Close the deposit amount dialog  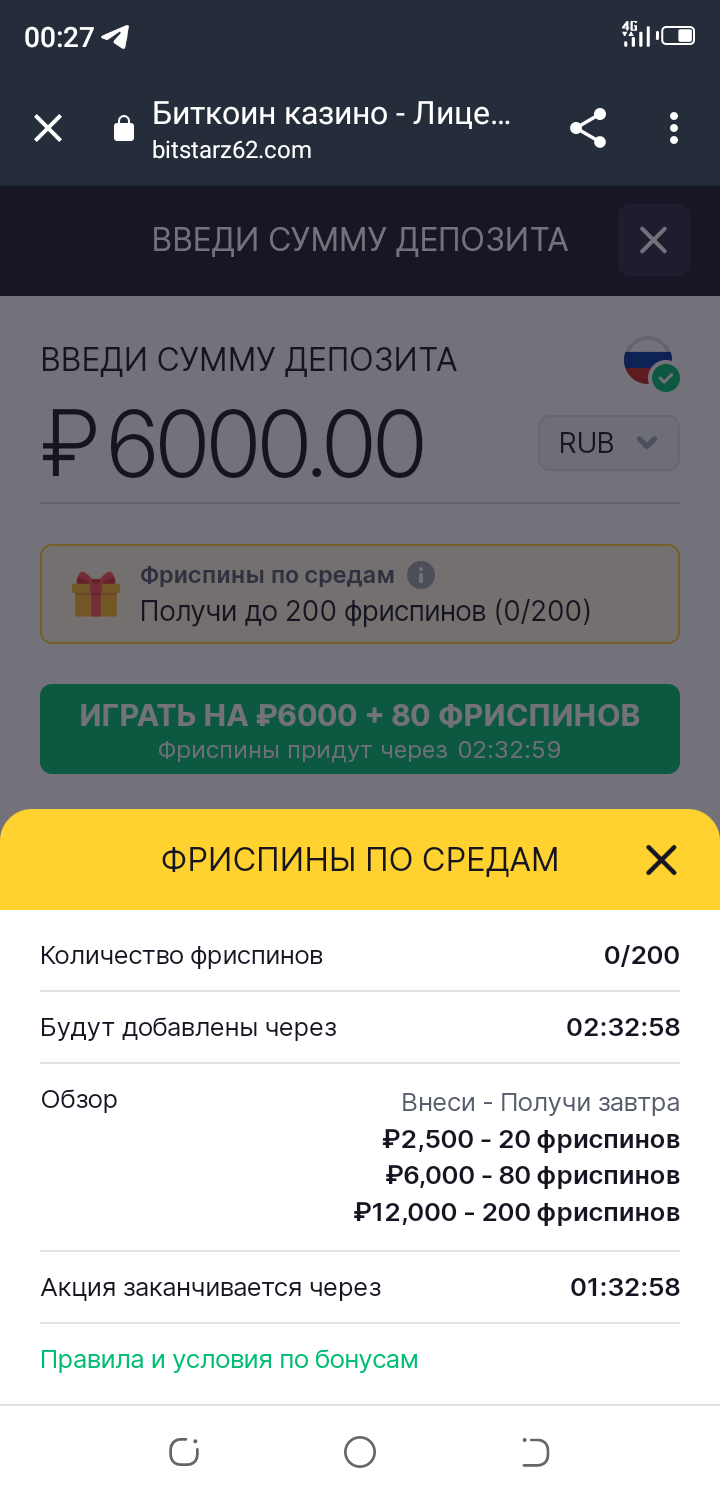click(x=653, y=240)
